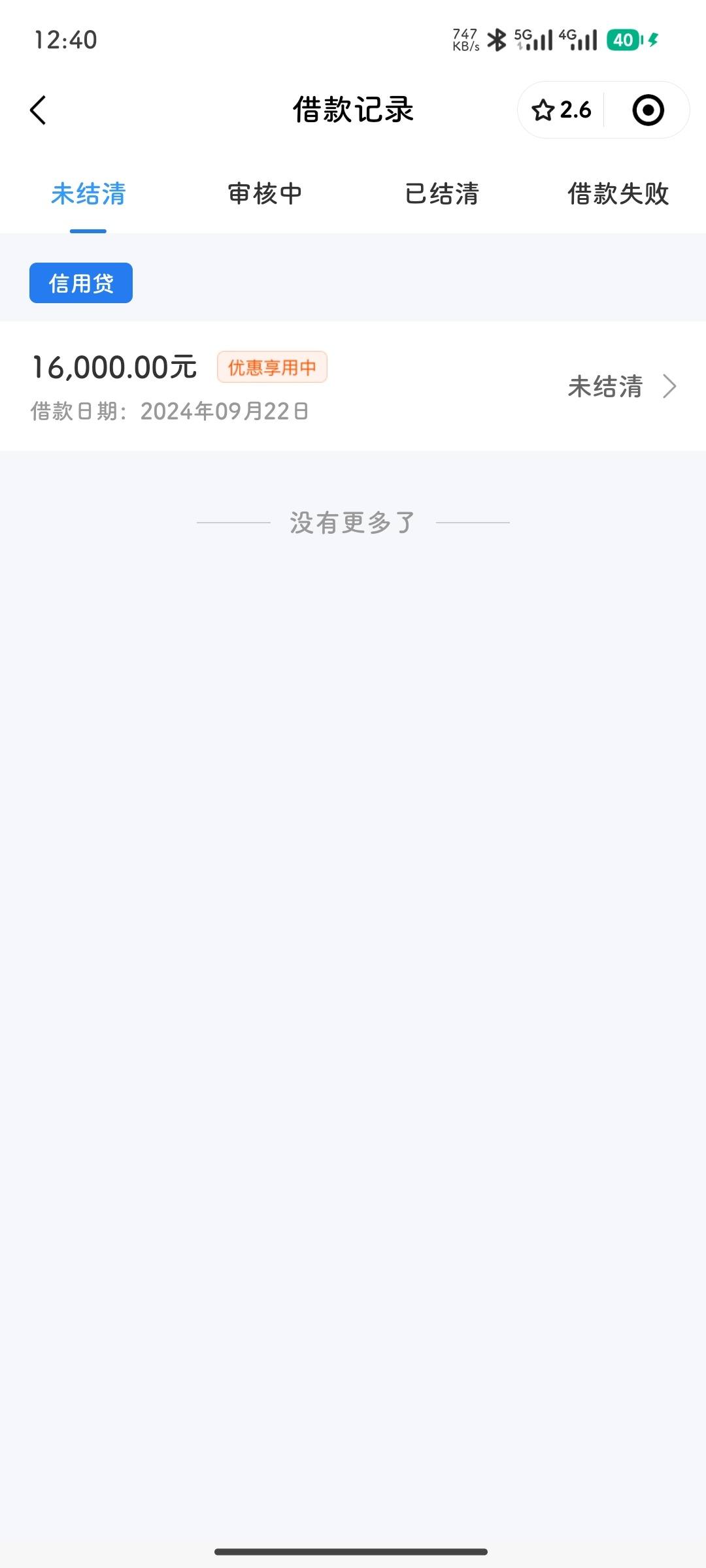Go back using the top-left arrow
The height and width of the screenshot is (1568, 706).
[39, 110]
